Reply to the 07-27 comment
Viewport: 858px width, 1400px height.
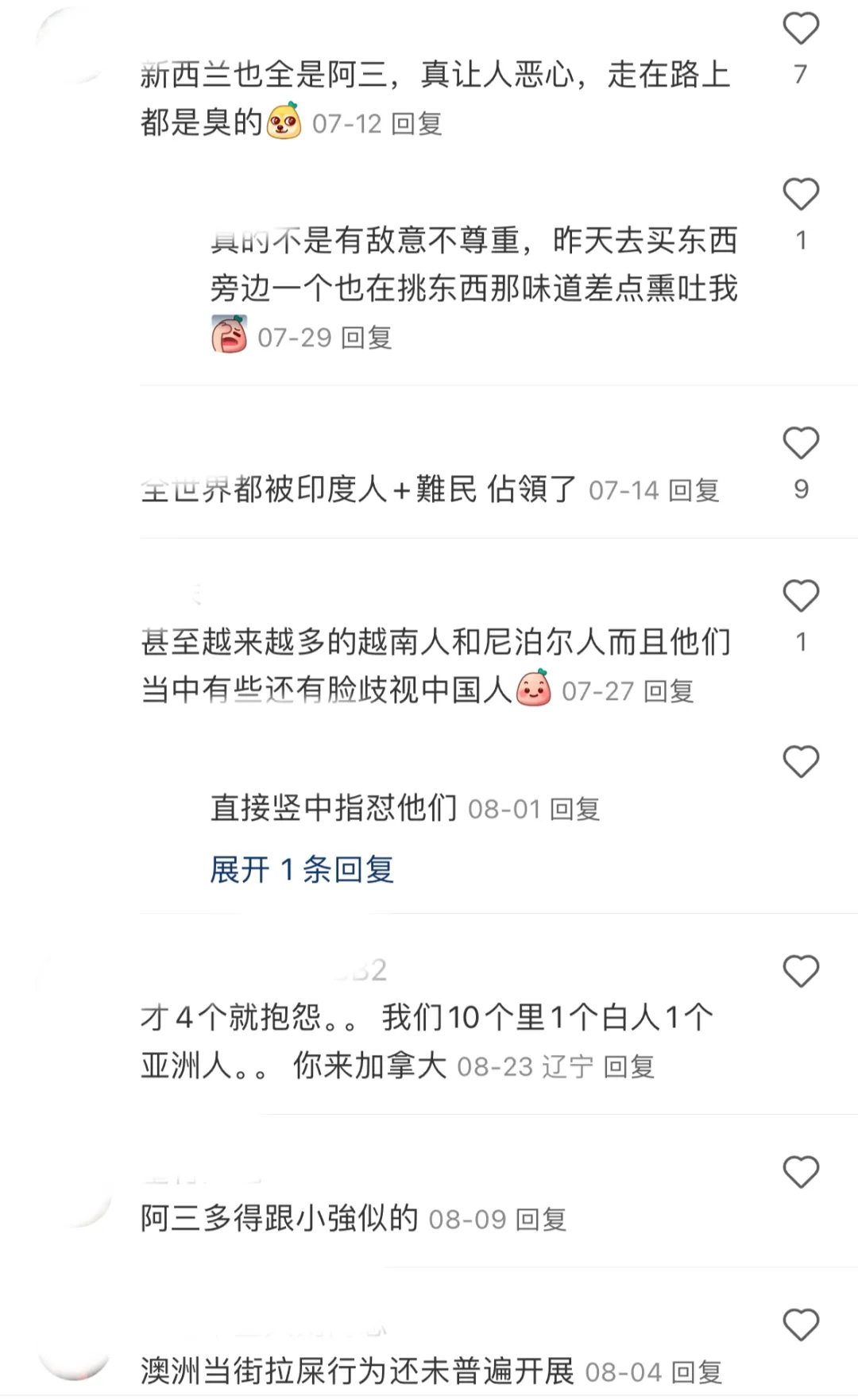(668, 692)
